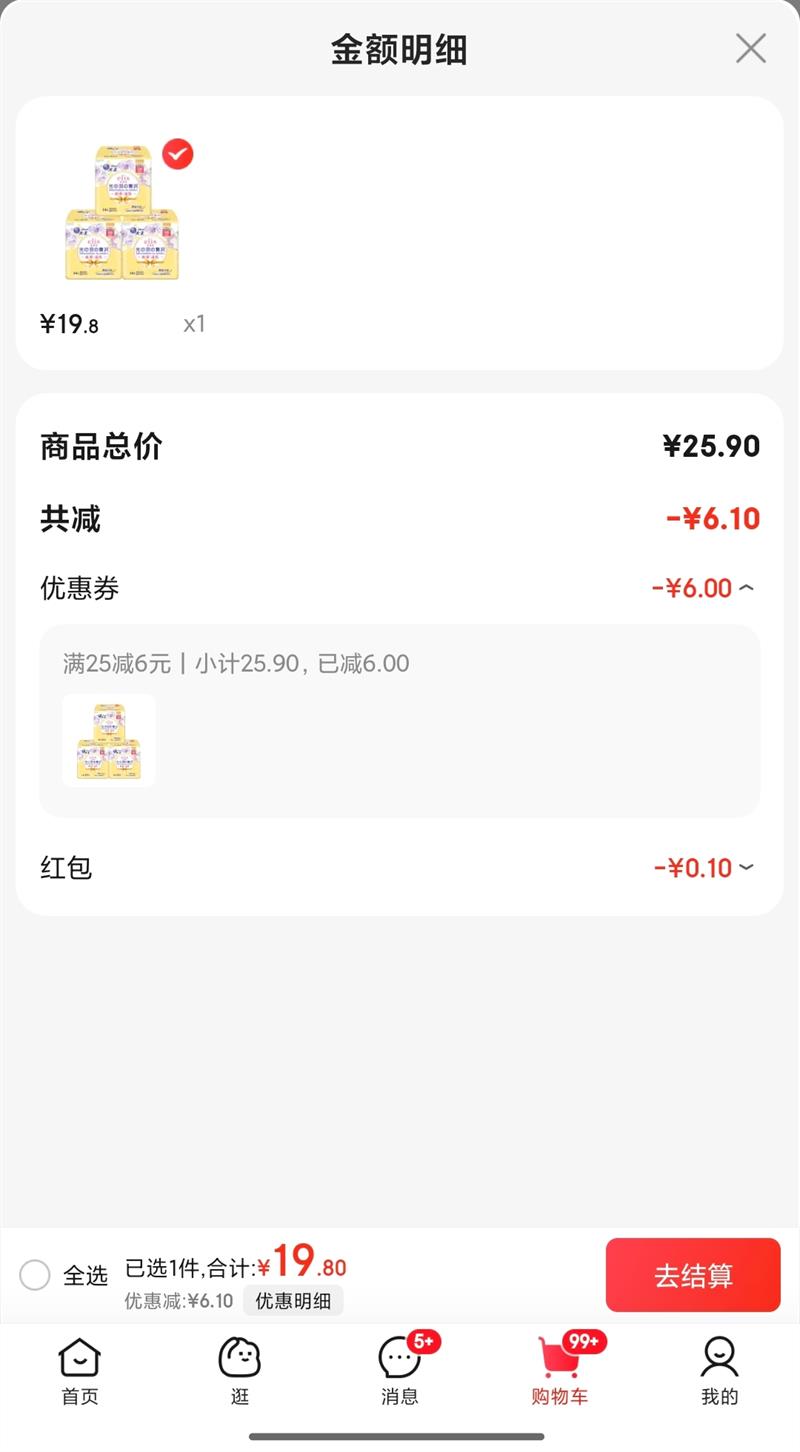The width and height of the screenshot is (800, 1452).
Task: Close the 金额明细 panel
Action: 750,48
